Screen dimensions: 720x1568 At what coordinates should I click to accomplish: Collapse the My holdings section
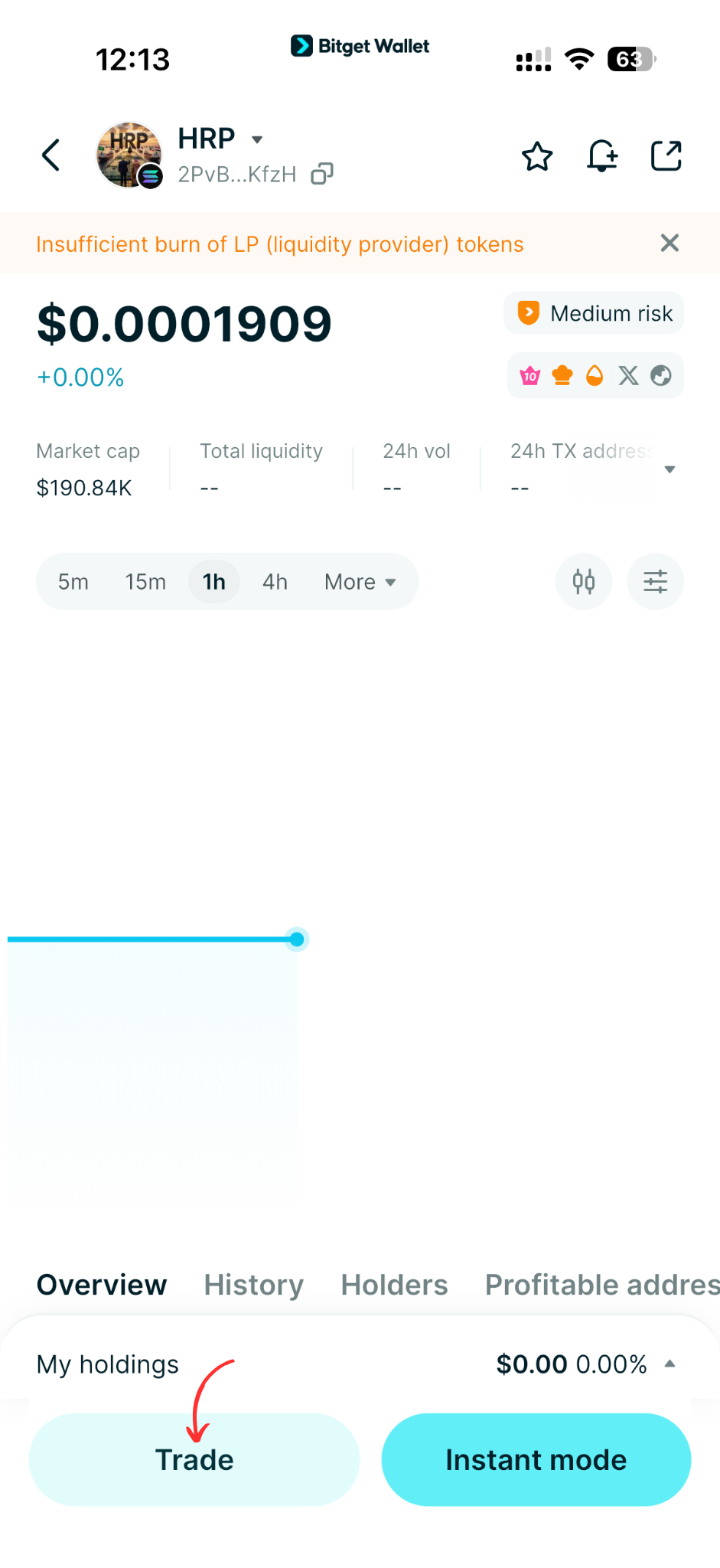(670, 1363)
